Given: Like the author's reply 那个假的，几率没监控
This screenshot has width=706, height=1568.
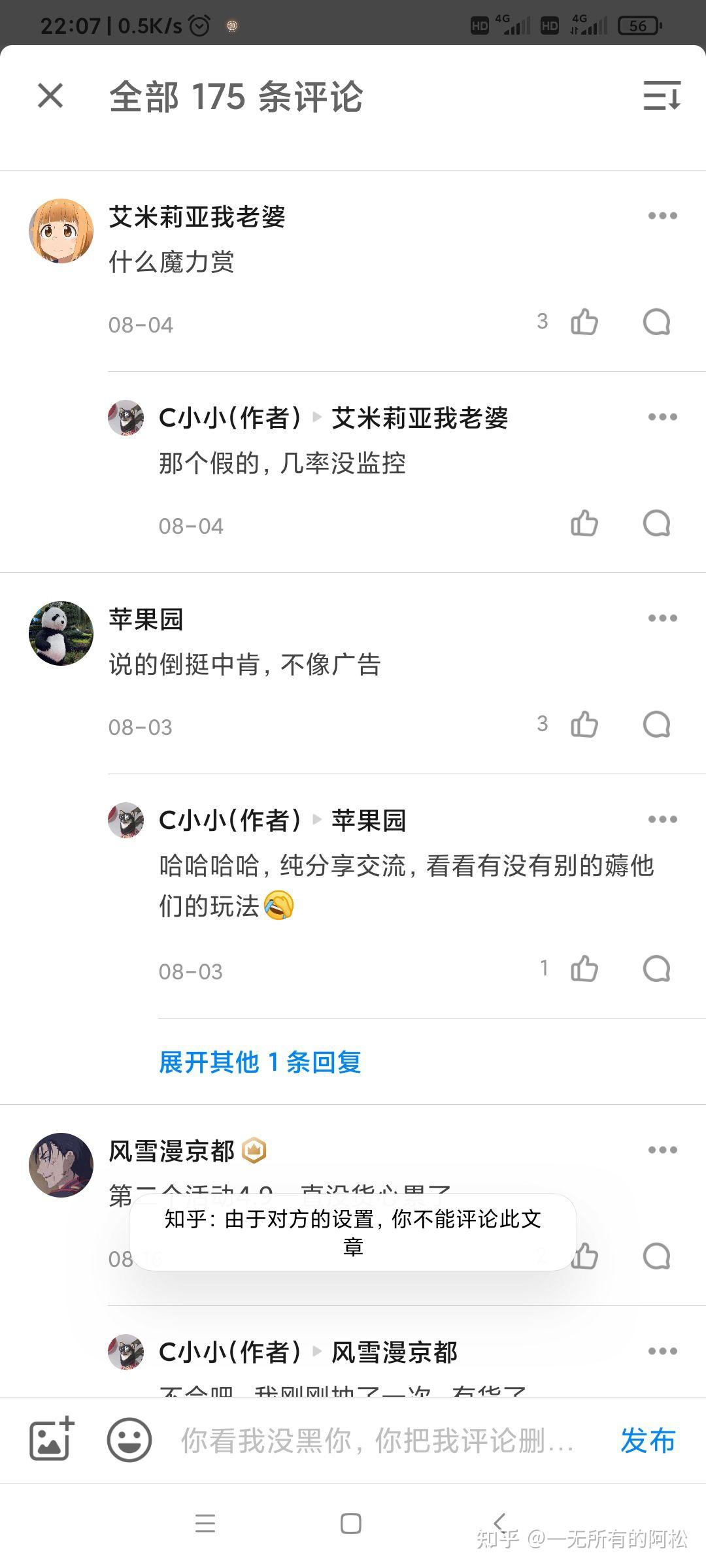Looking at the screenshot, I should [584, 523].
